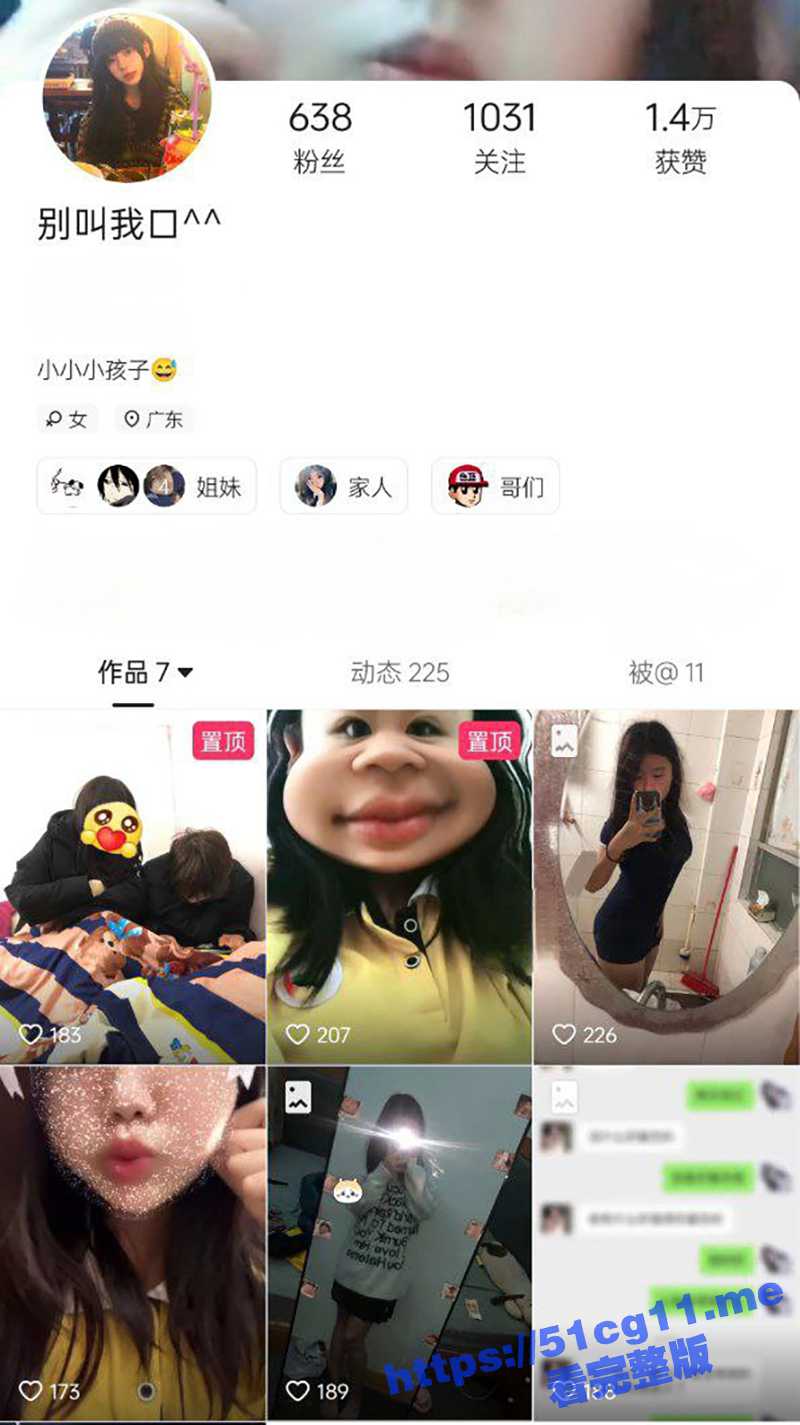View the 638 粉丝 followers list
Image resolution: width=800 pixels, height=1425 pixels.
[x=320, y=138]
